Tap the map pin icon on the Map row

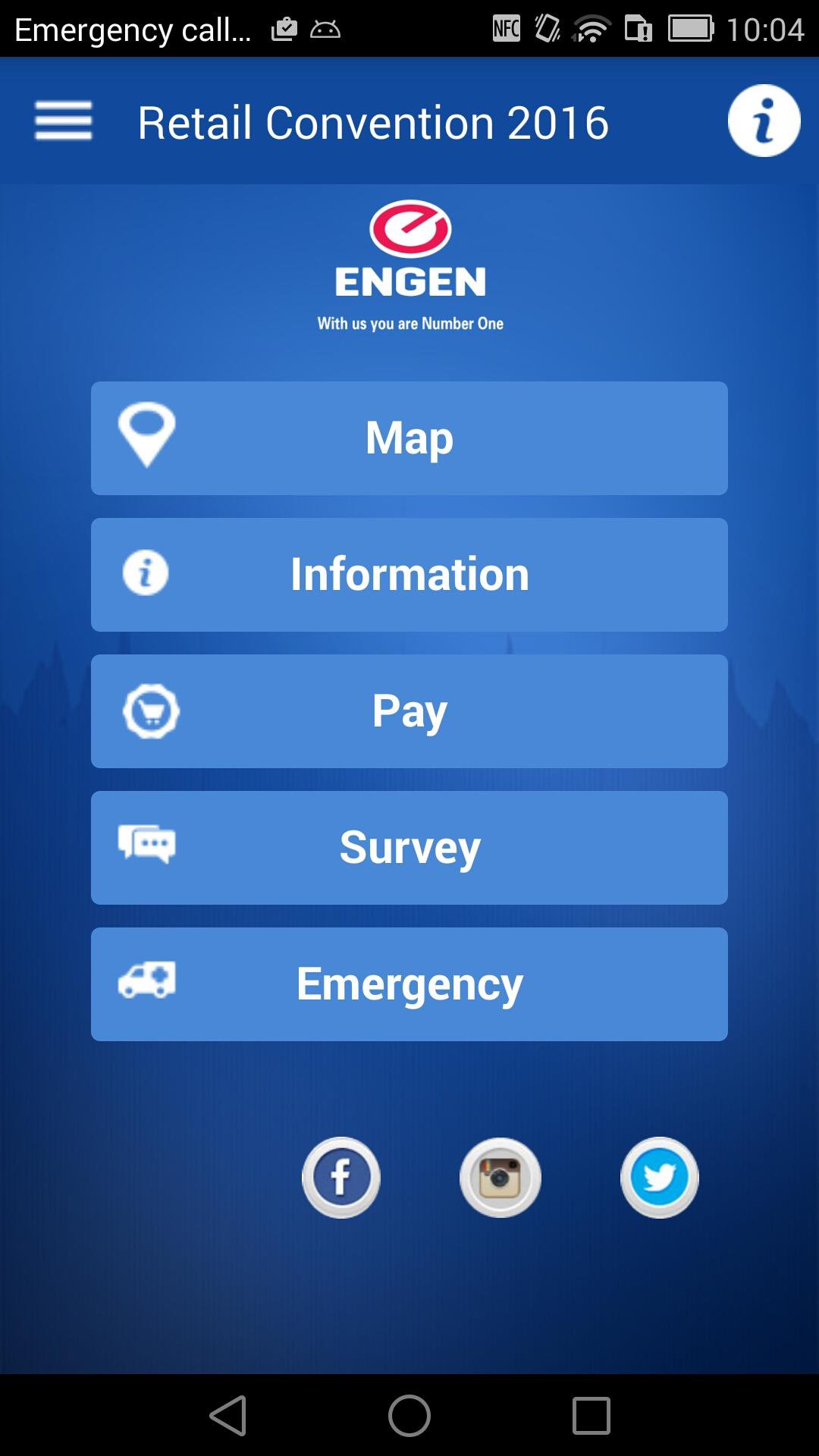[147, 437]
